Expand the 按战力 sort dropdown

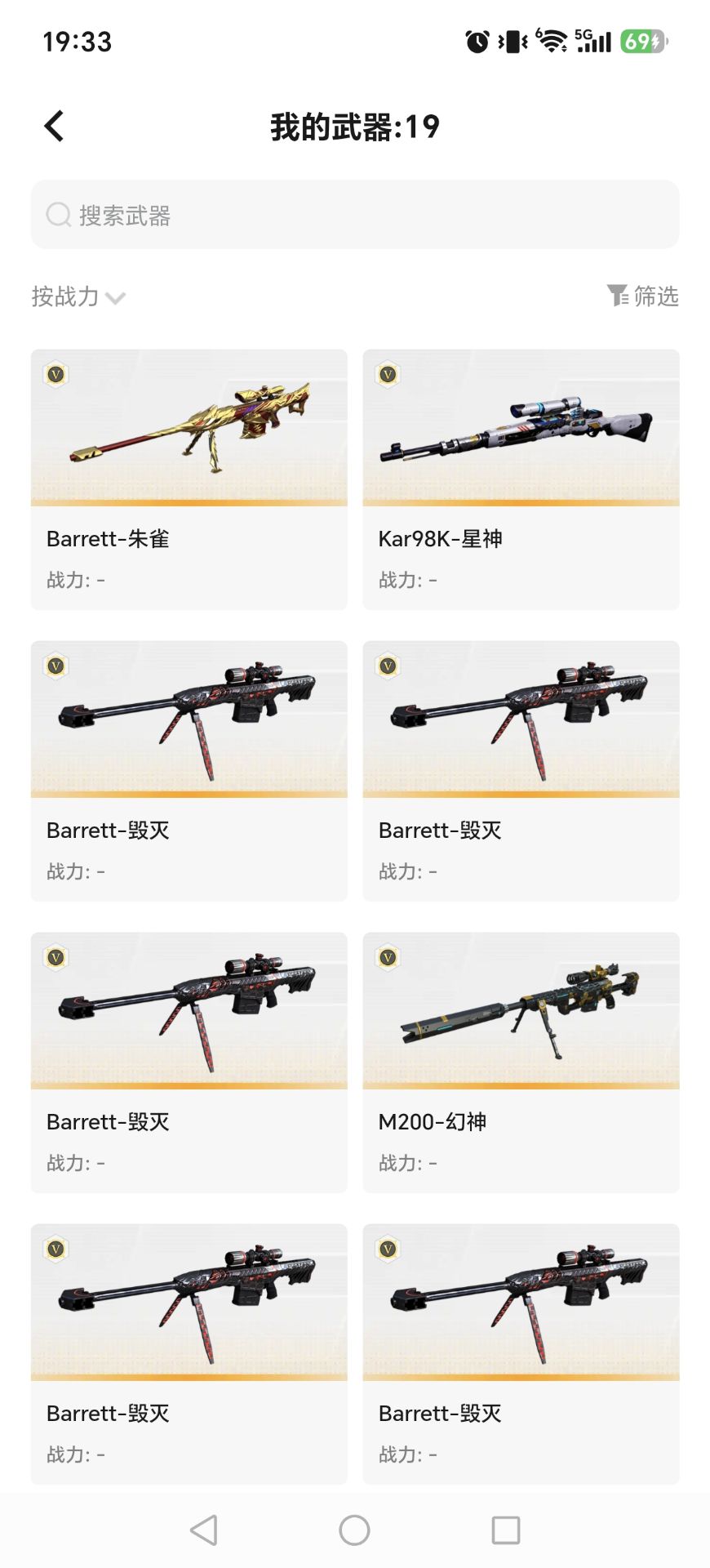78,296
